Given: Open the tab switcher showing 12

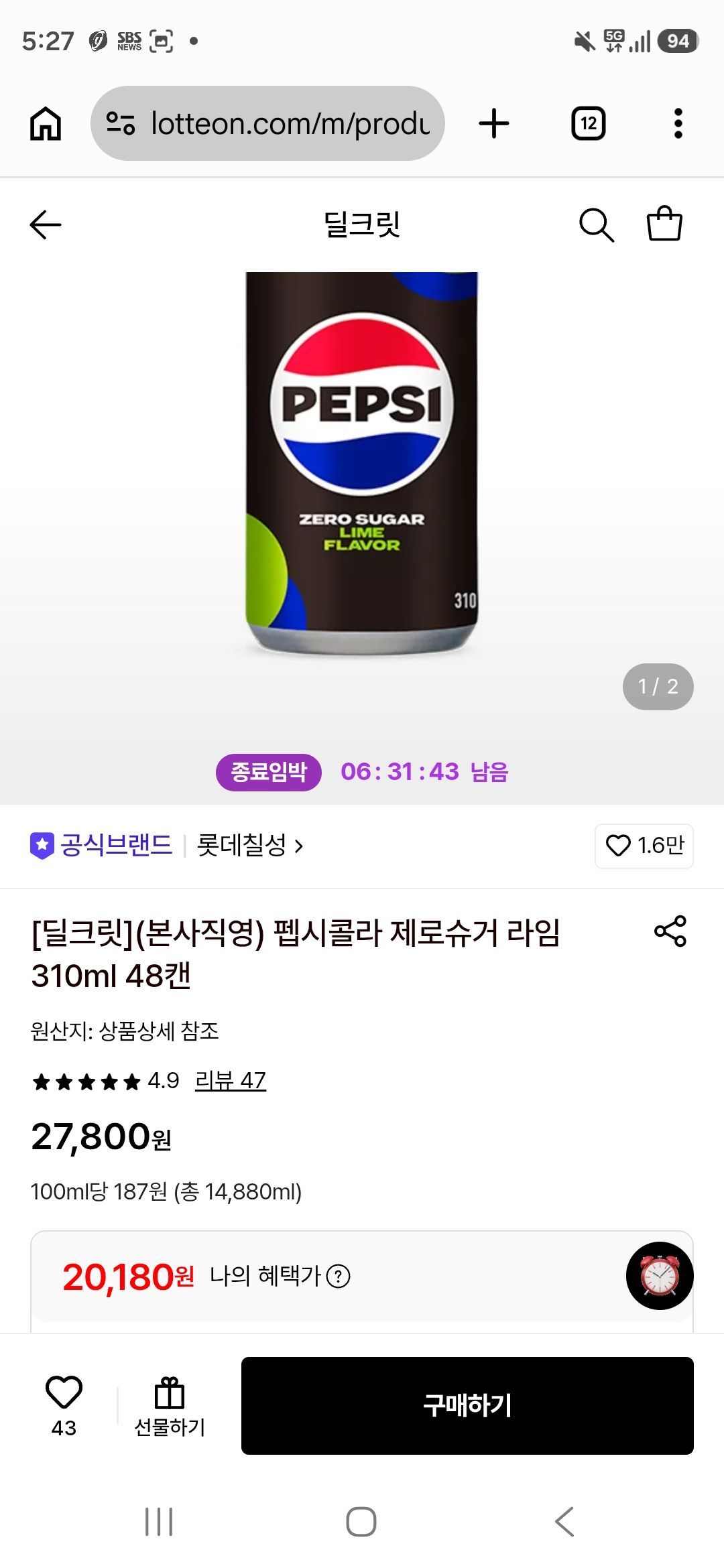Looking at the screenshot, I should pyautogui.click(x=589, y=123).
